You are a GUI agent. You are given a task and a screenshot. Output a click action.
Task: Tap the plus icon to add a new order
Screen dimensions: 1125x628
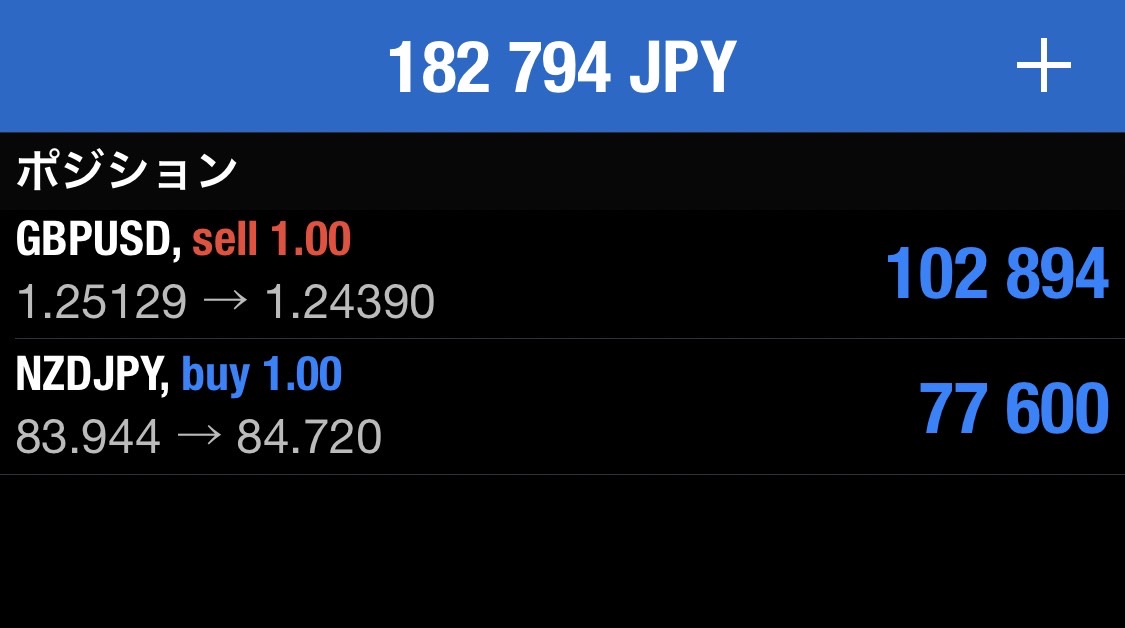pos(1043,66)
